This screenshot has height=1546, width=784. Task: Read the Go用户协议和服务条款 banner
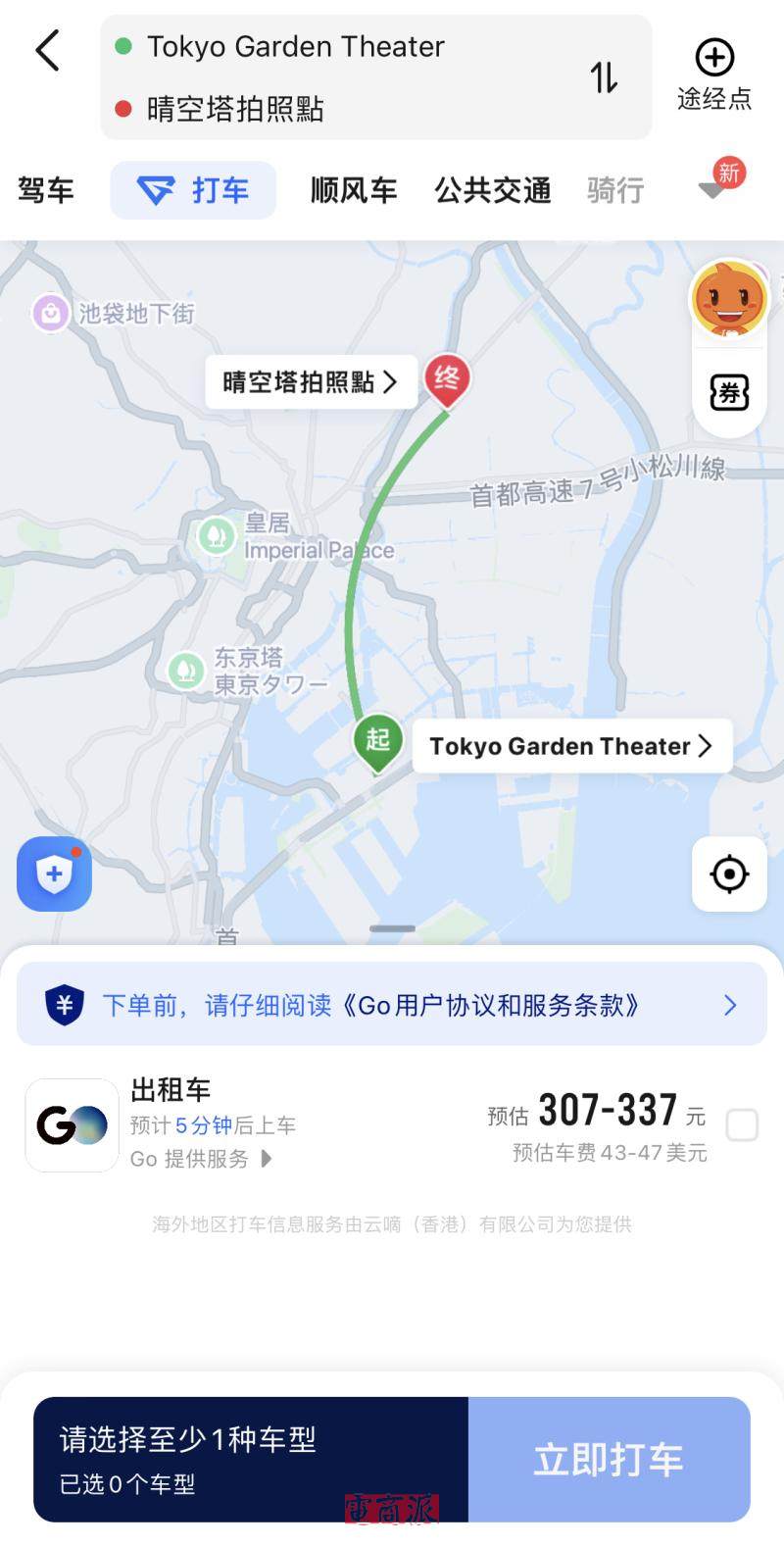[x=392, y=1005]
